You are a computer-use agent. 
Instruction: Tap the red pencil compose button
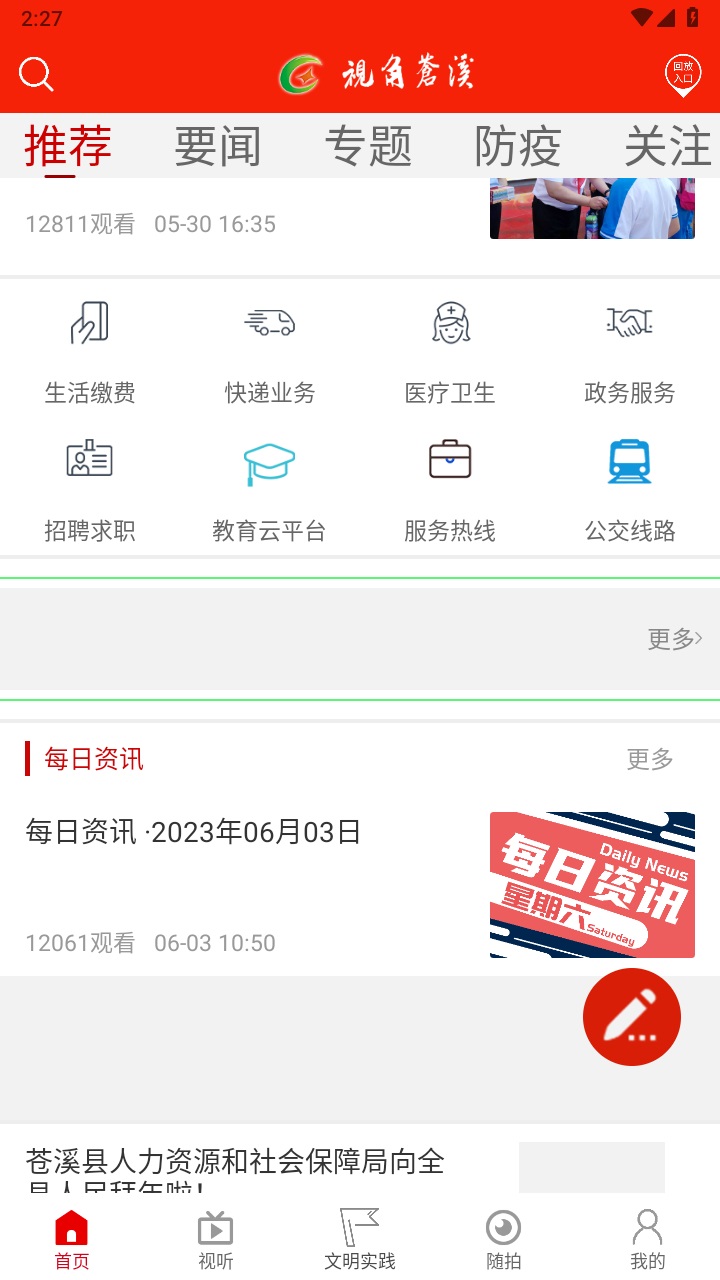pyautogui.click(x=631, y=1016)
